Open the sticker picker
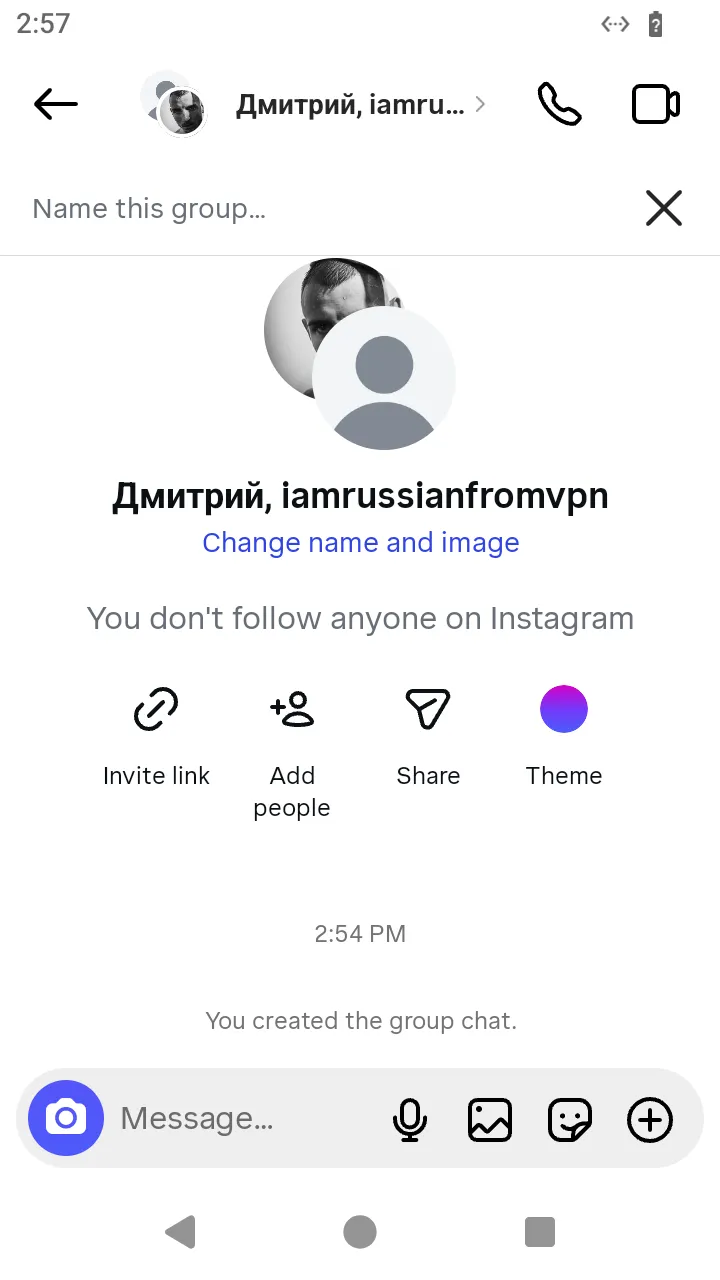720x1280 pixels. tap(570, 1119)
